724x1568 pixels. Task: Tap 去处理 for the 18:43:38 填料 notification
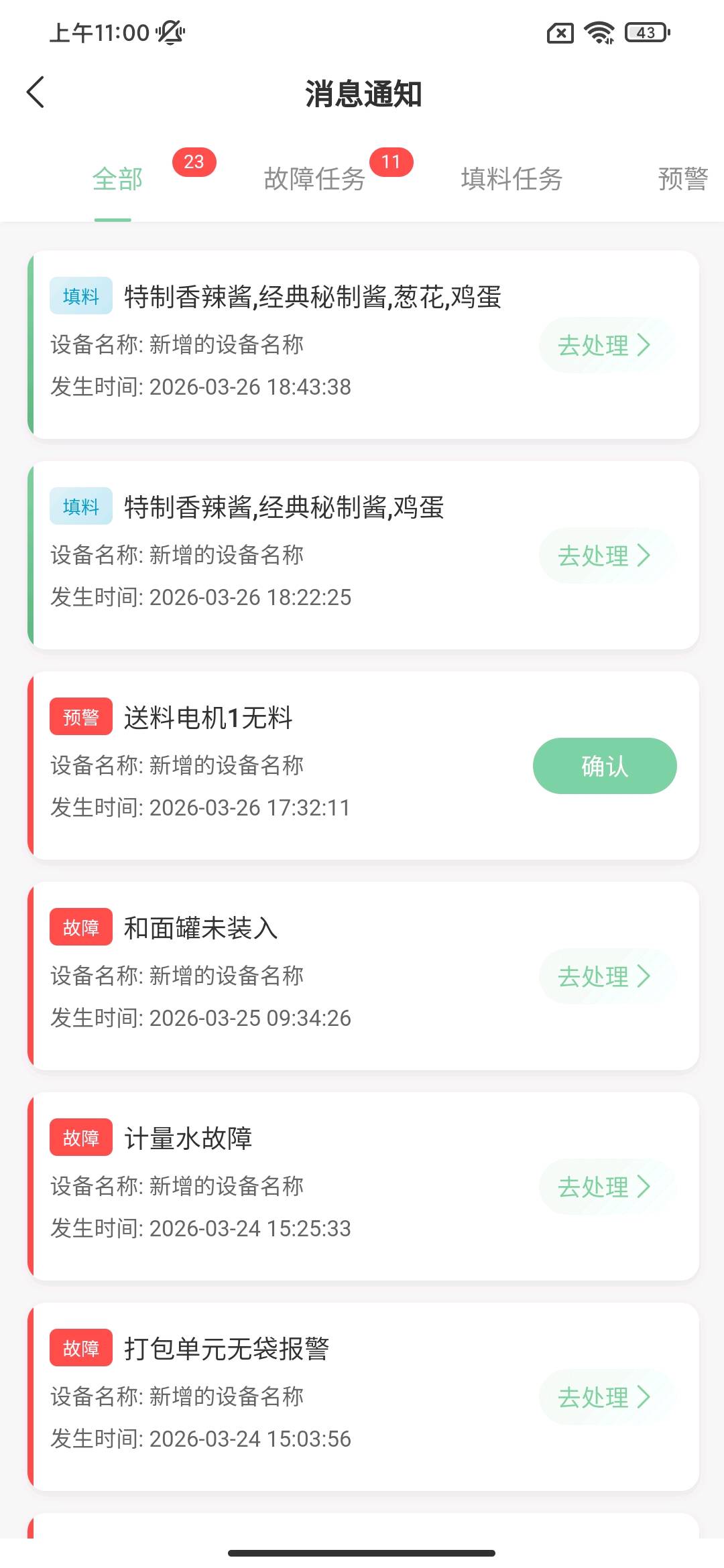pyautogui.click(x=605, y=345)
